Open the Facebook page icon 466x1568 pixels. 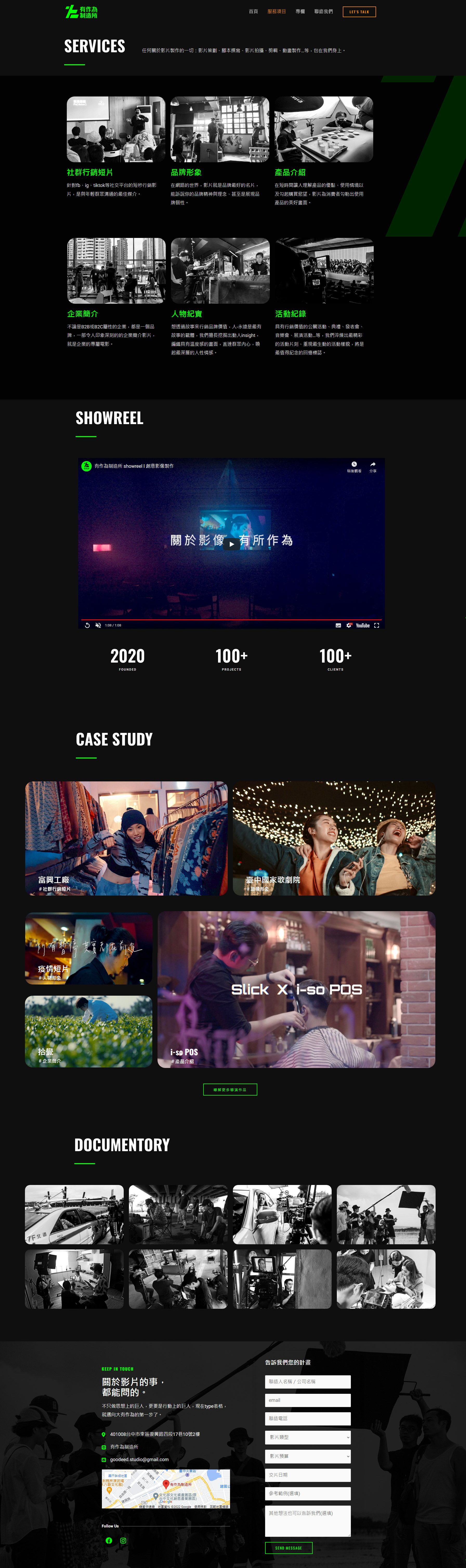pyautogui.click(x=109, y=1541)
